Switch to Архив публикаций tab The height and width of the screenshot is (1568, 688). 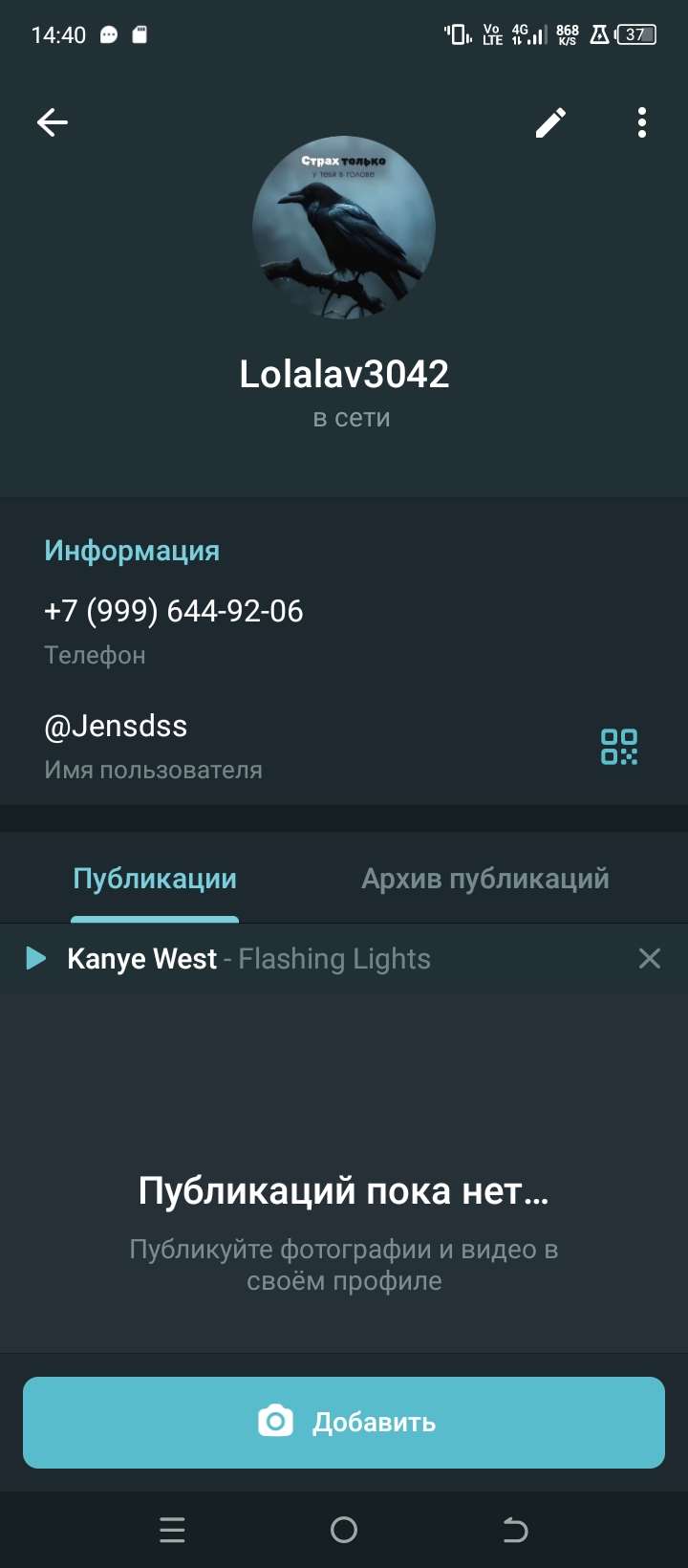pos(484,880)
